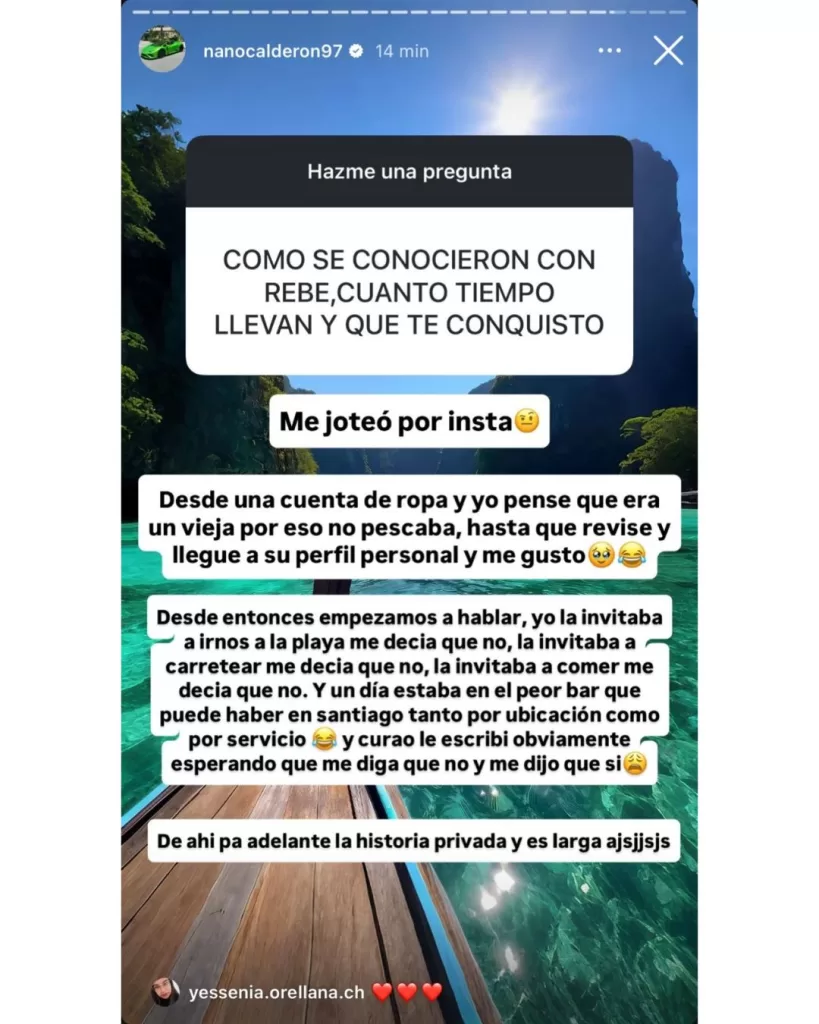Open nanocalderon97's profile picture

tap(162, 50)
